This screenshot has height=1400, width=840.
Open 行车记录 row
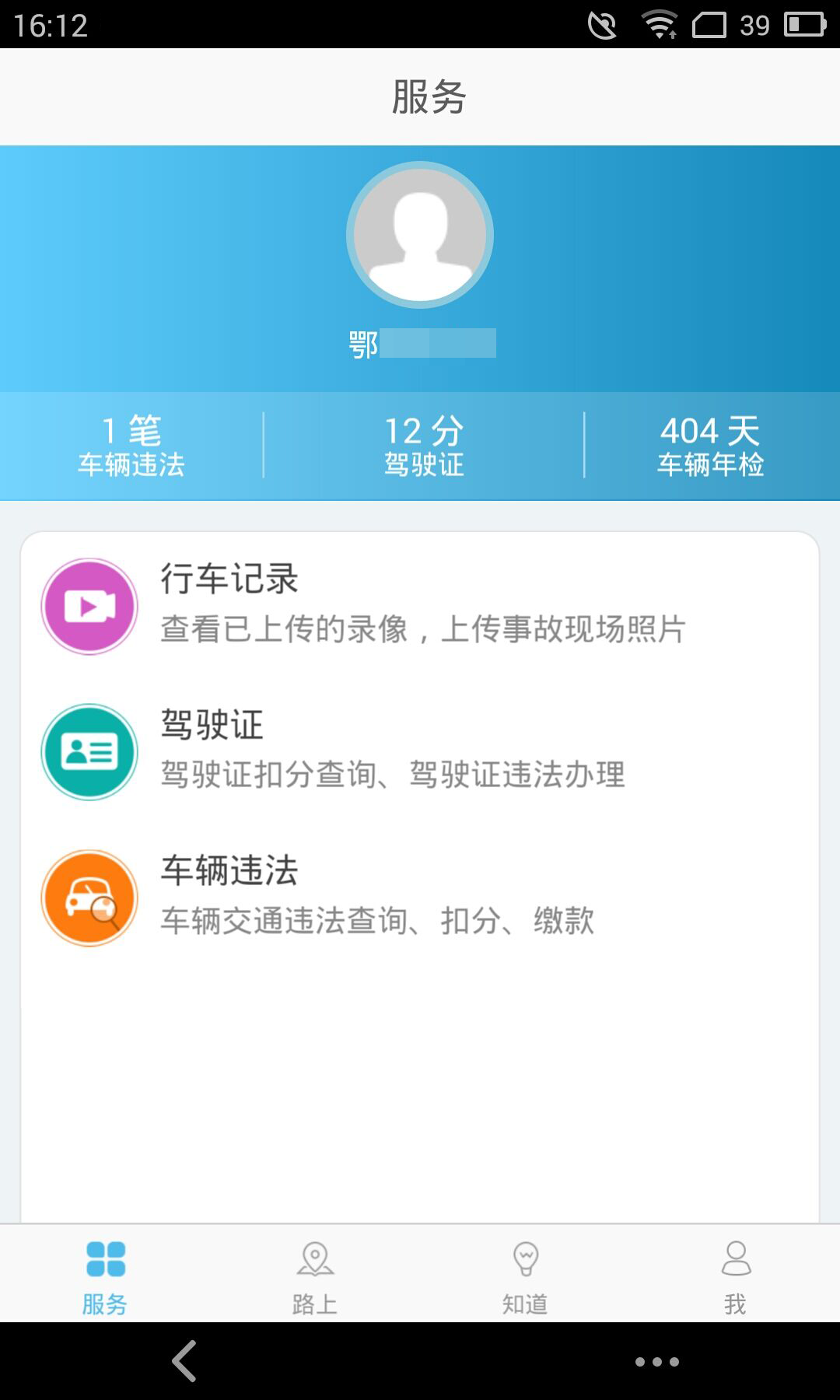pos(420,606)
